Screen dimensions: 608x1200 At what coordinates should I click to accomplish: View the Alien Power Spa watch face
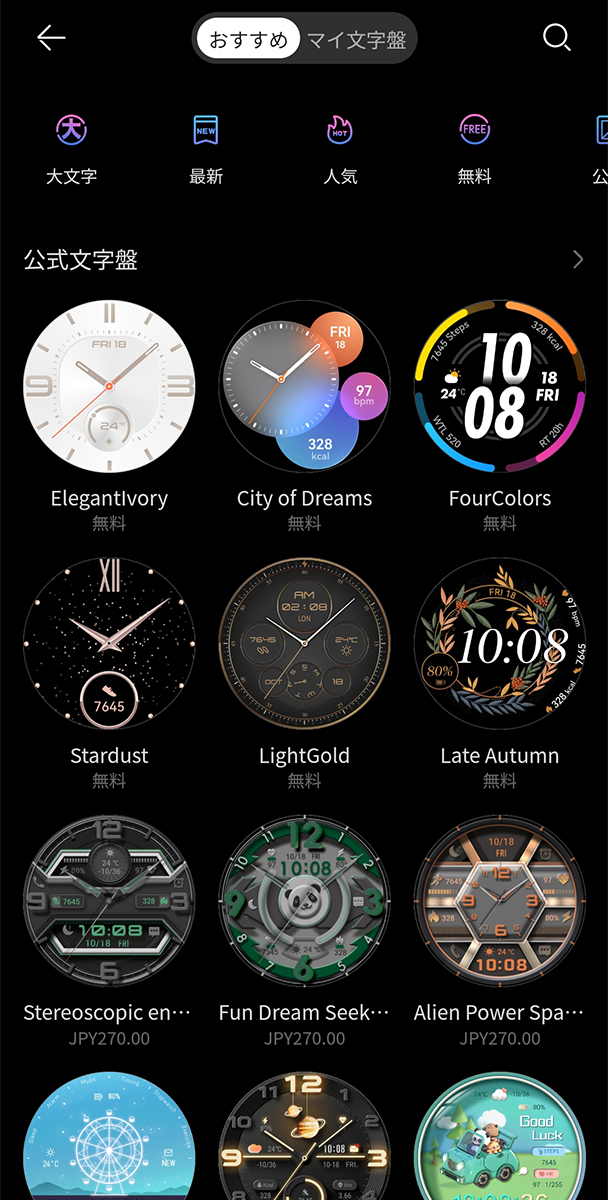(500, 901)
